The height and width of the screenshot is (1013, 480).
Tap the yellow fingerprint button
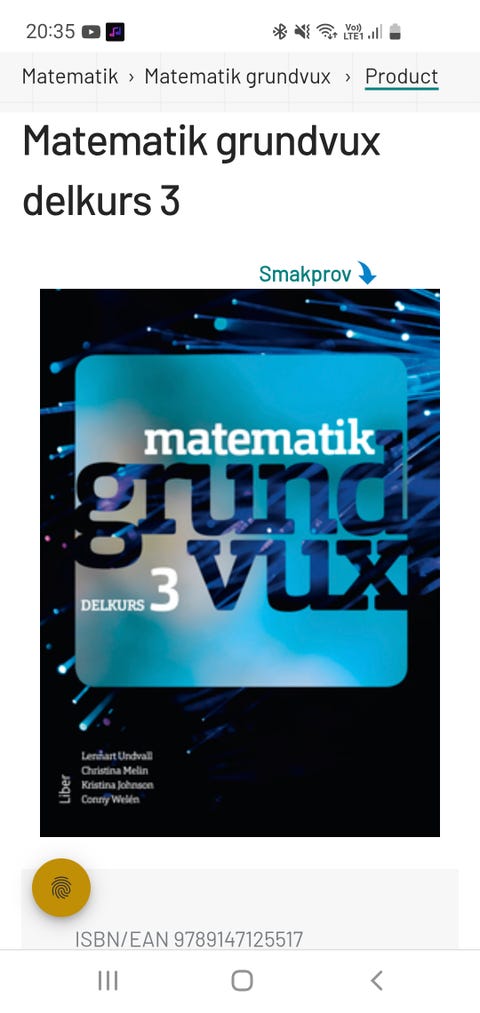(x=61, y=888)
